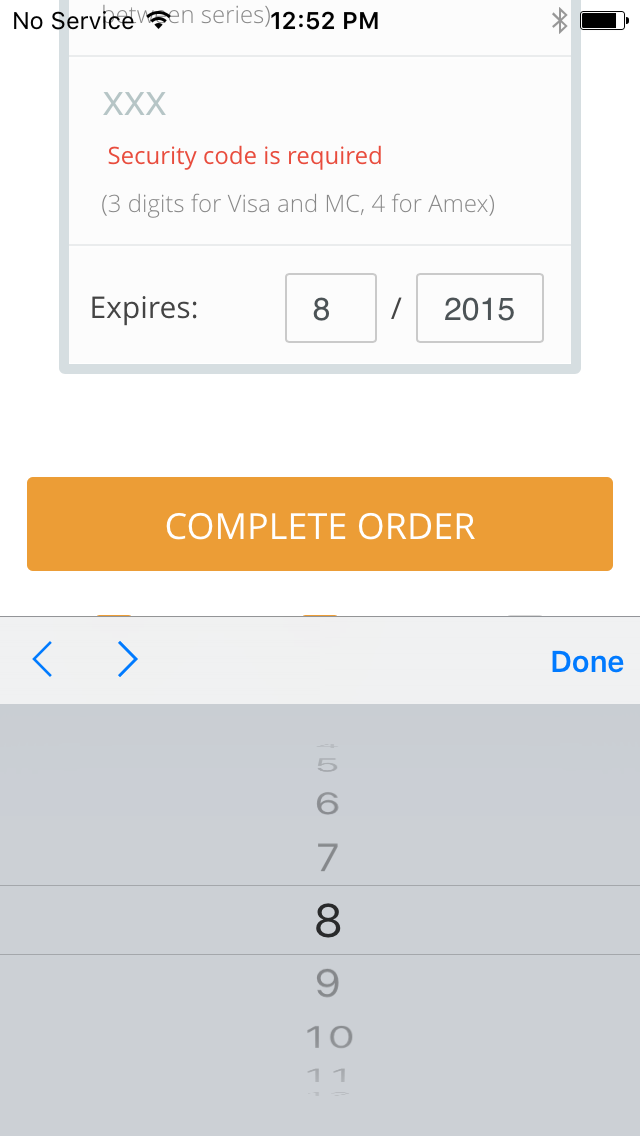Tap the security code XXX field
640x1136 pixels.
coord(319,104)
